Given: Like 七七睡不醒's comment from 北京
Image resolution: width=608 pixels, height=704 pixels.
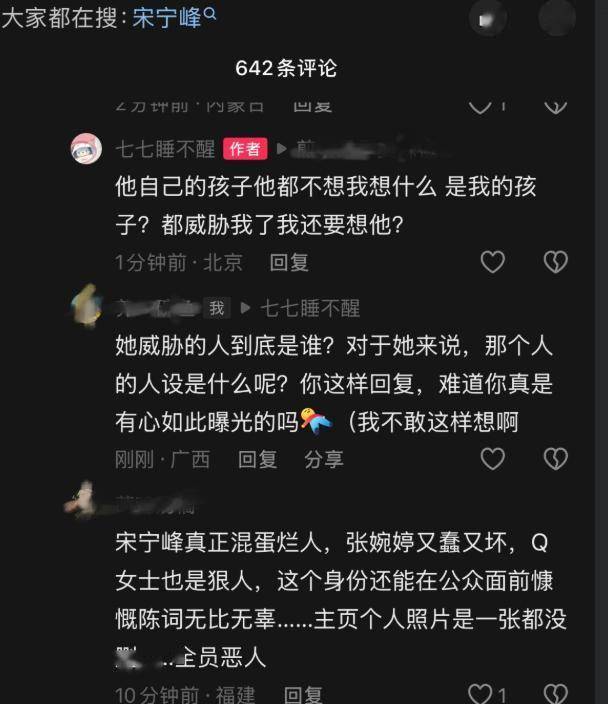Looking at the screenshot, I should pos(493,262).
